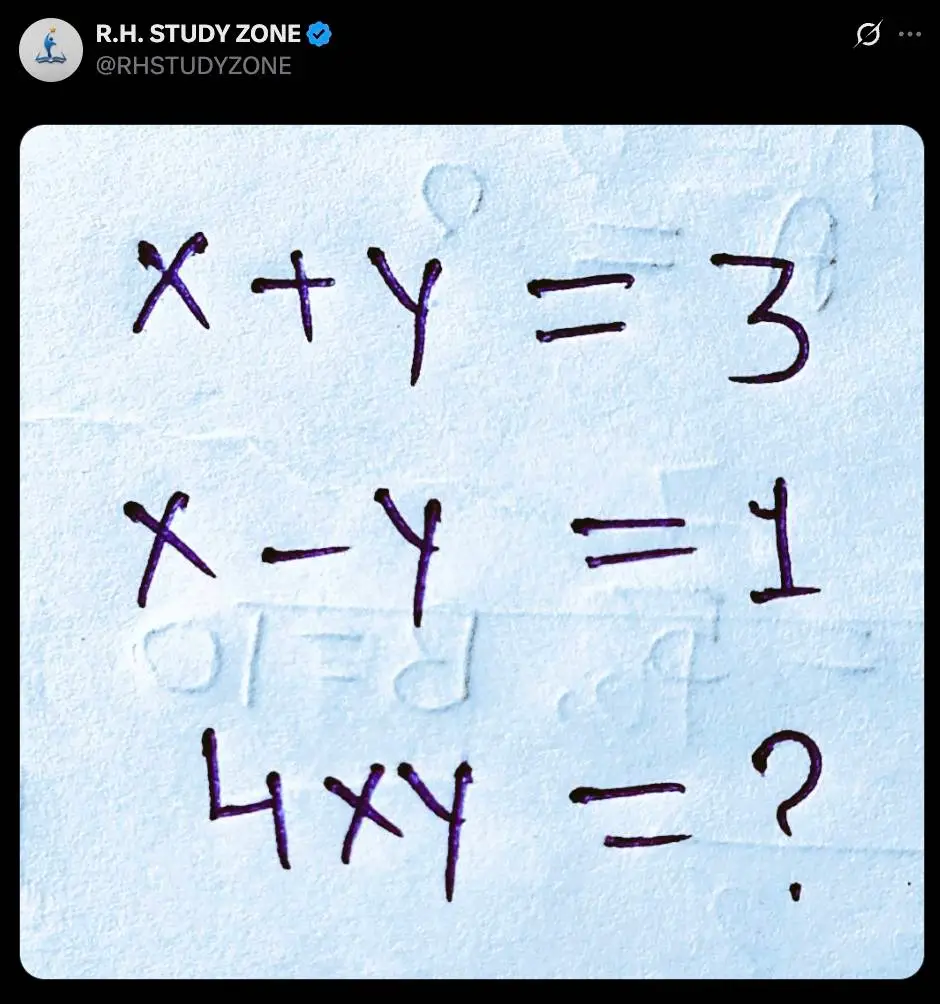Open R.H. STUDY ZONE profile picture
Viewport: 940px width, 1004px height.
point(51,50)
